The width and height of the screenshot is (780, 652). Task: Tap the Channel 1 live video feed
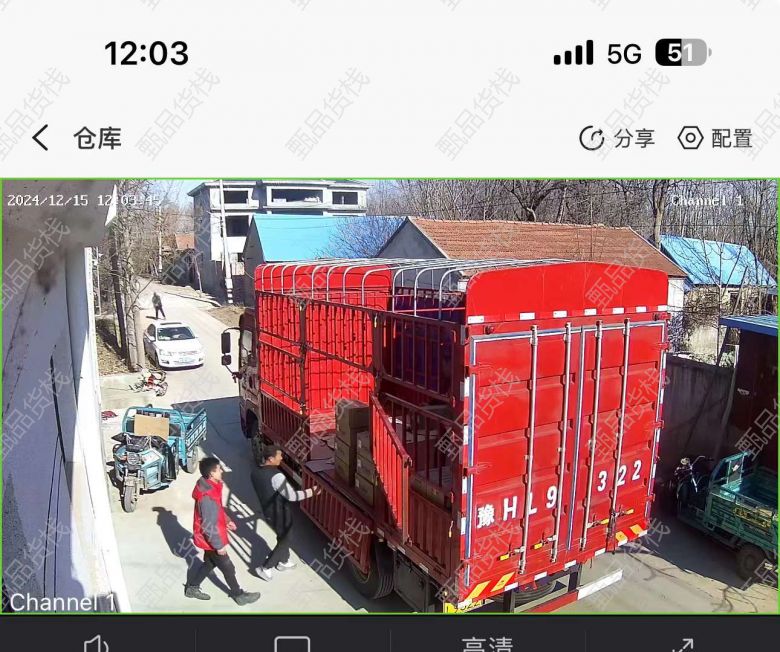(x=390, y=396)
